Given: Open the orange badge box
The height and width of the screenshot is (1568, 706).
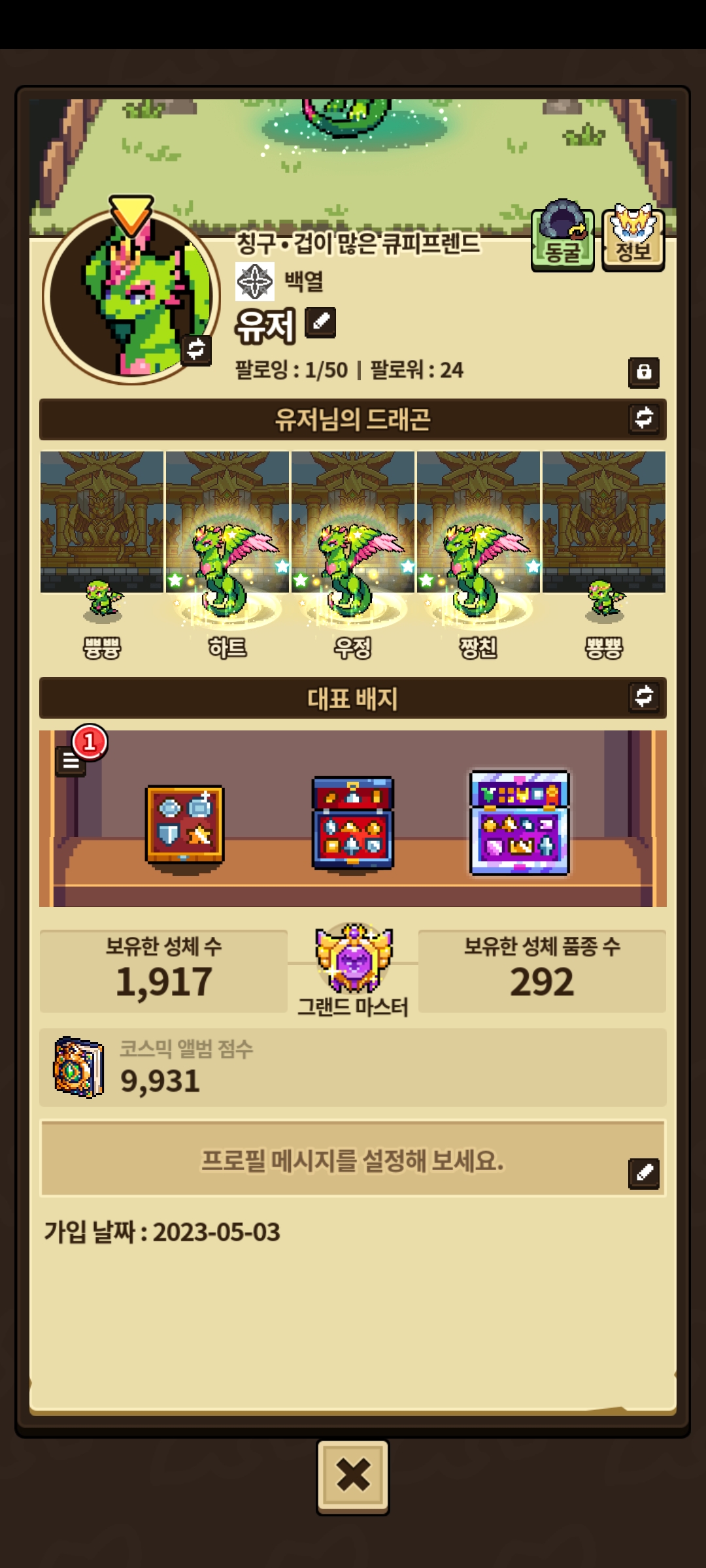Looking at the screenshot, I should (x=184, y=825).
